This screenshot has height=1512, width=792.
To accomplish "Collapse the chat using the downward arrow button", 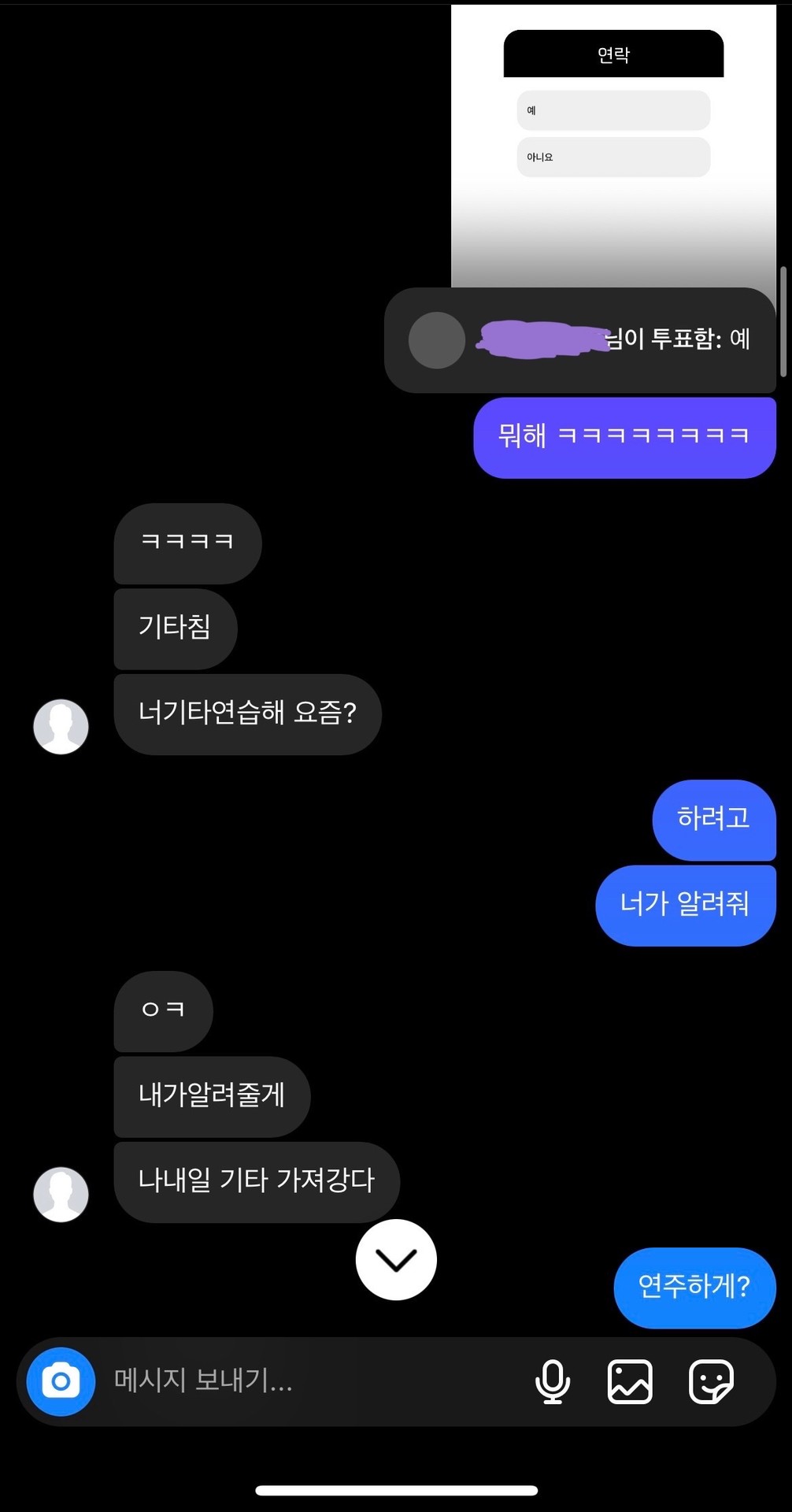I will point(396,1259).
